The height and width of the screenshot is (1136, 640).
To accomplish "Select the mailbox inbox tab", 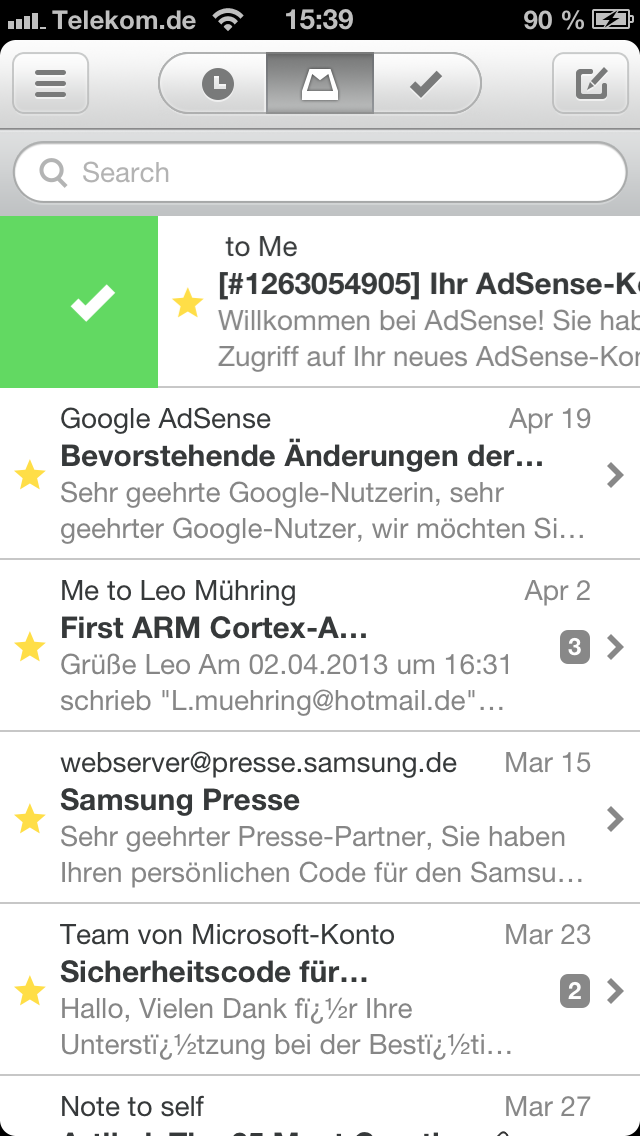I will (x=320, y=84).
